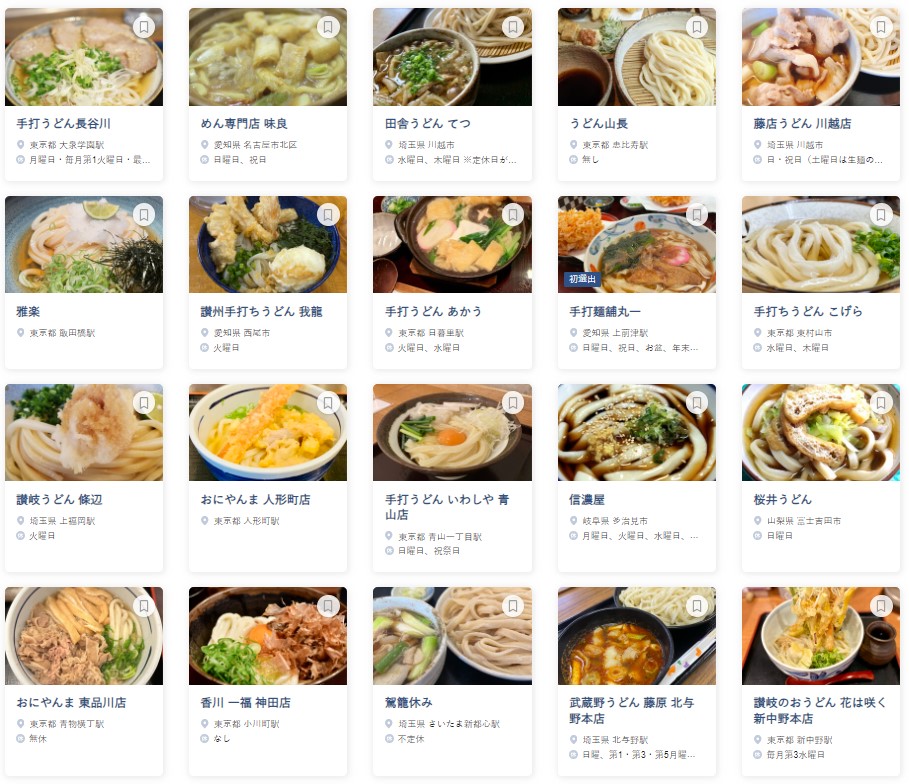Bookmark 手打うどん あかう
Viewport: 909px width, 784px height.
(513, 215)
